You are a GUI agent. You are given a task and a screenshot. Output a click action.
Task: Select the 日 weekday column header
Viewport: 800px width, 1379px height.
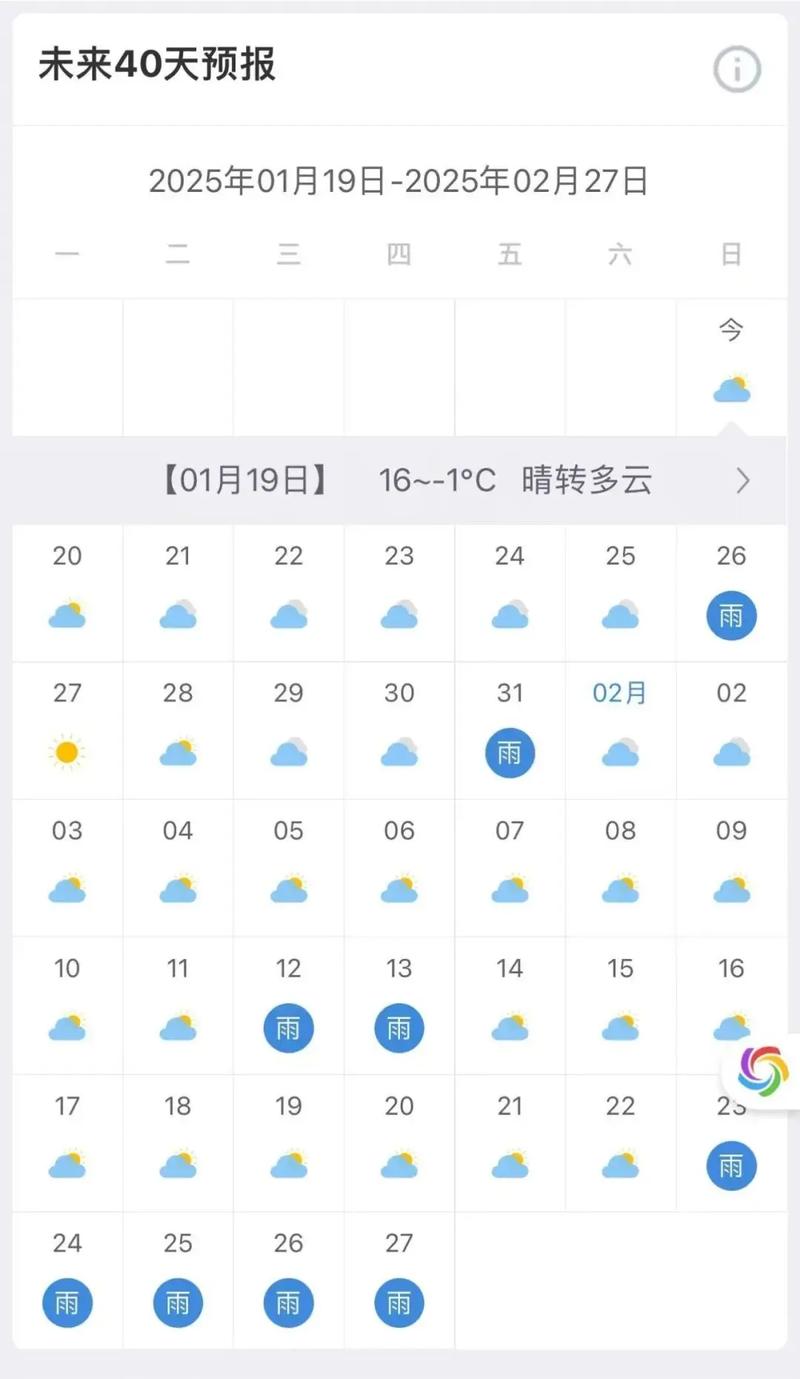(x=732, y=254)
